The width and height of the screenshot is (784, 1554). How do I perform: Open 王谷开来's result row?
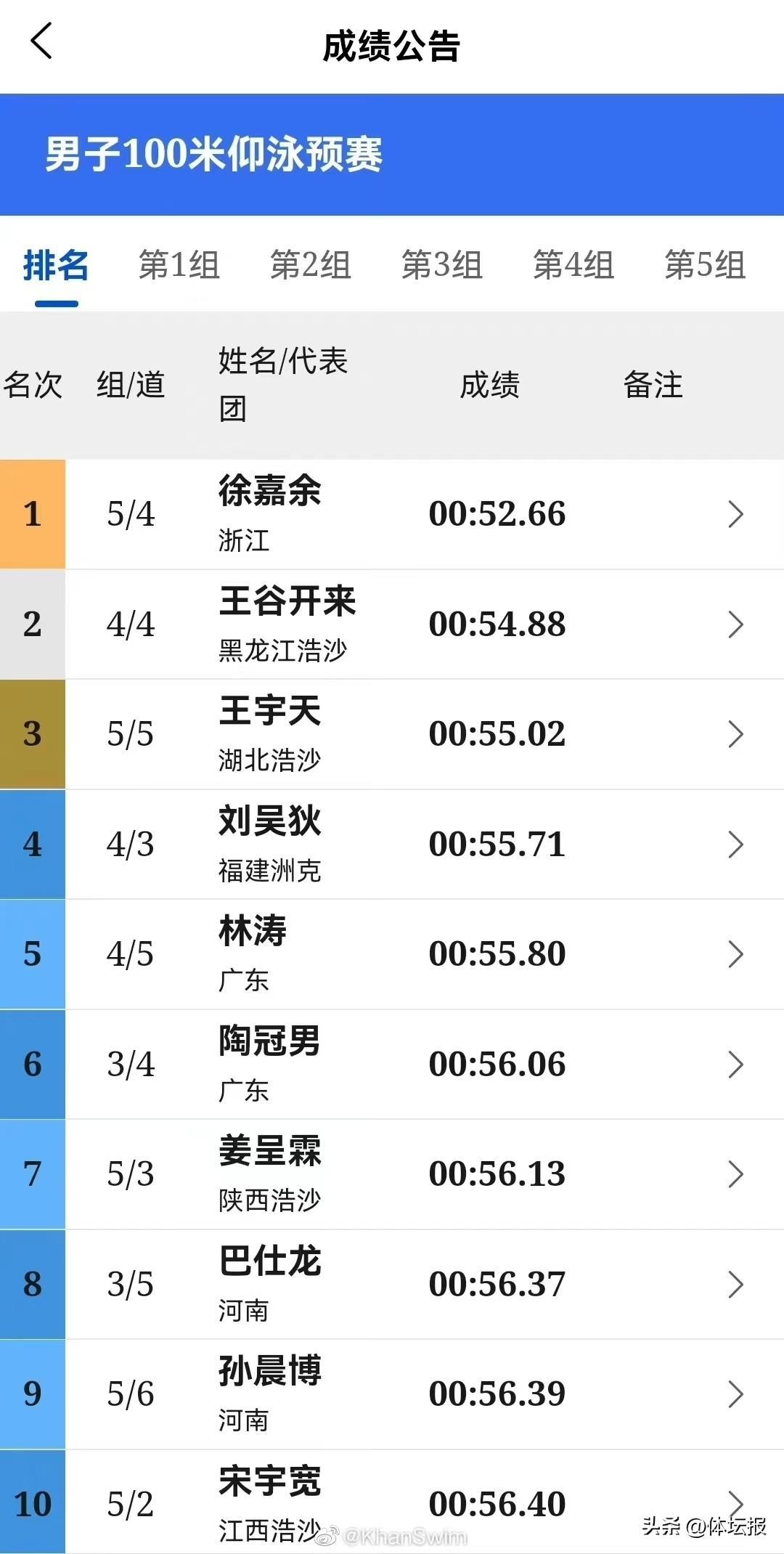point(735,625)
